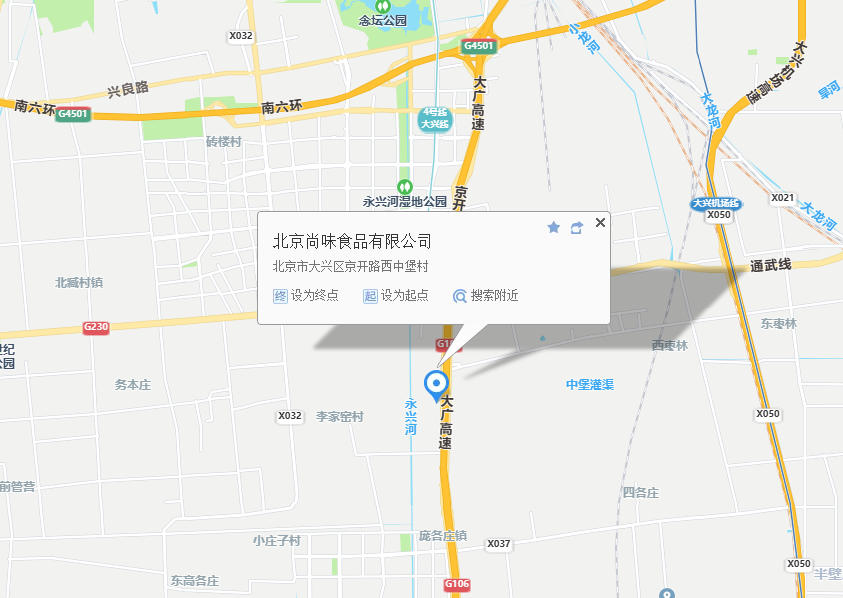843x598 pixels.
Task: Favorite 北京尚味食品有限公司 with the star
Action: (554, 228)
